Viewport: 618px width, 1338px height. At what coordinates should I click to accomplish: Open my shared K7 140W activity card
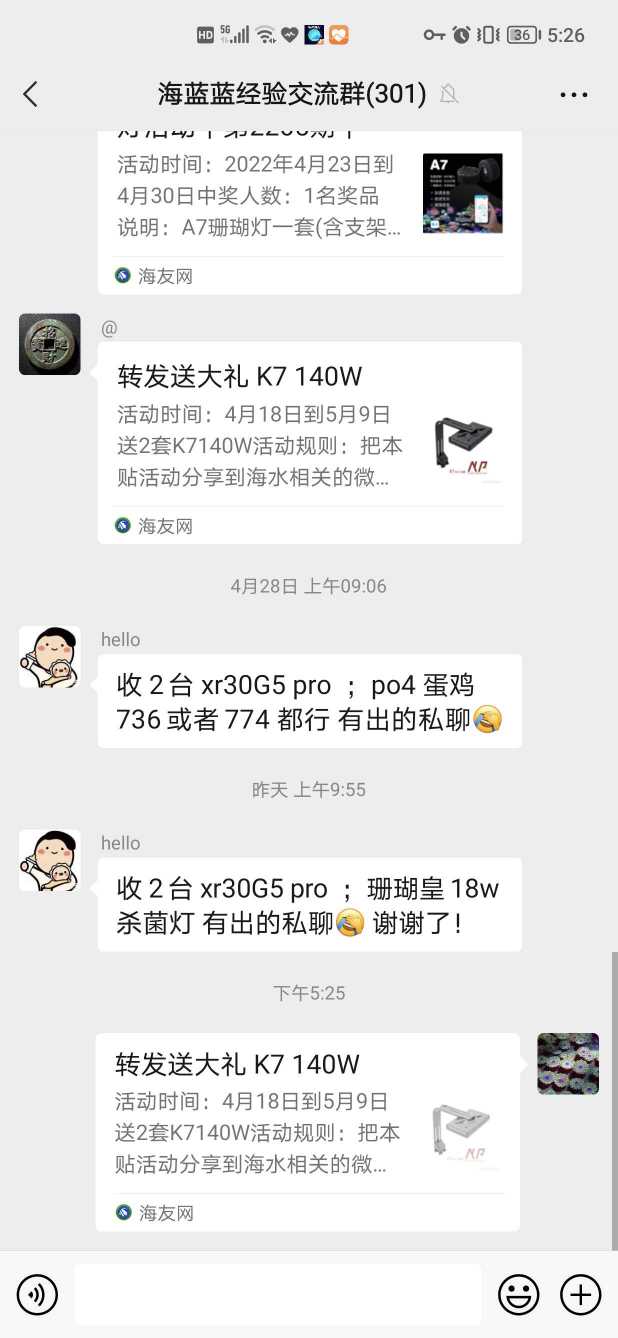coord(306,1130)
